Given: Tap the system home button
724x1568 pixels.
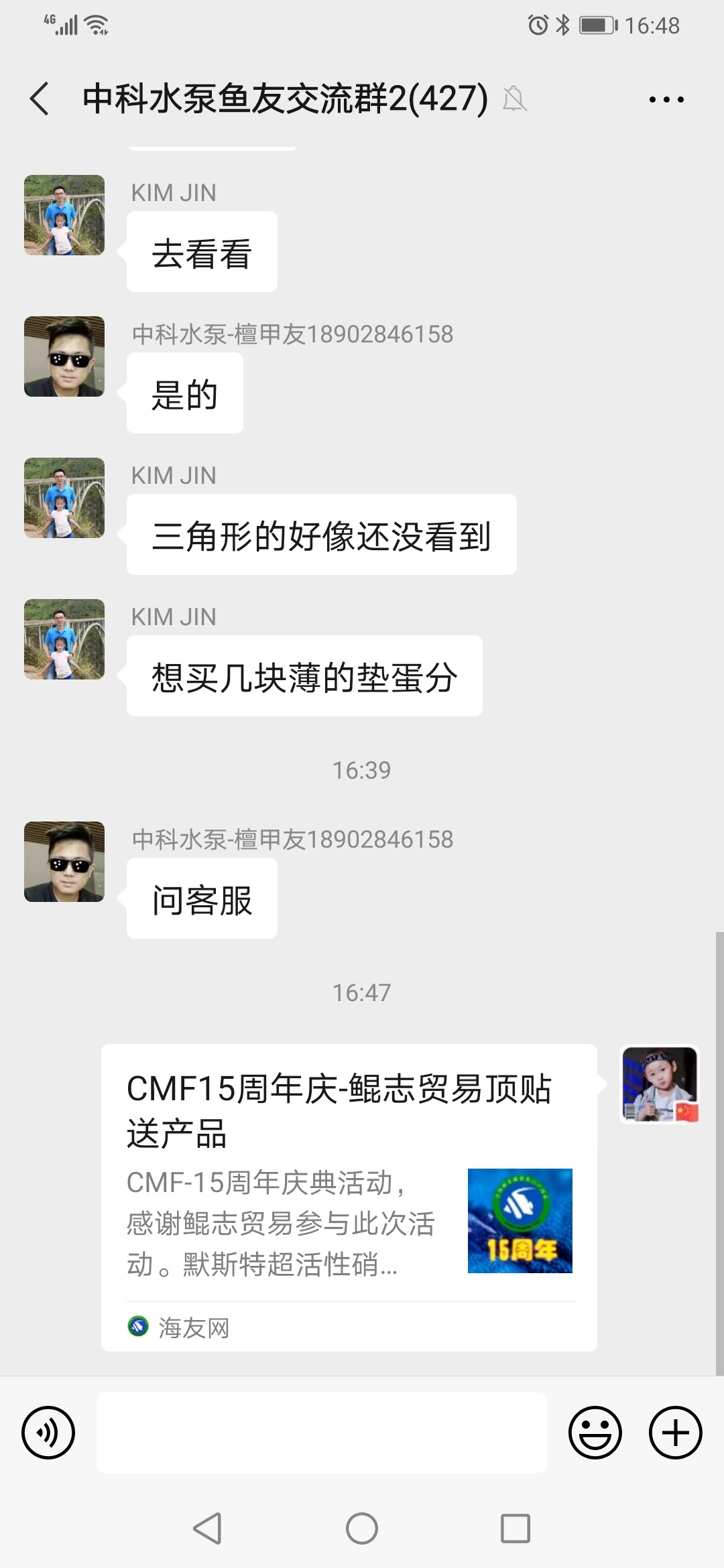Looking at the screenshot, I should pos(362,1528).
